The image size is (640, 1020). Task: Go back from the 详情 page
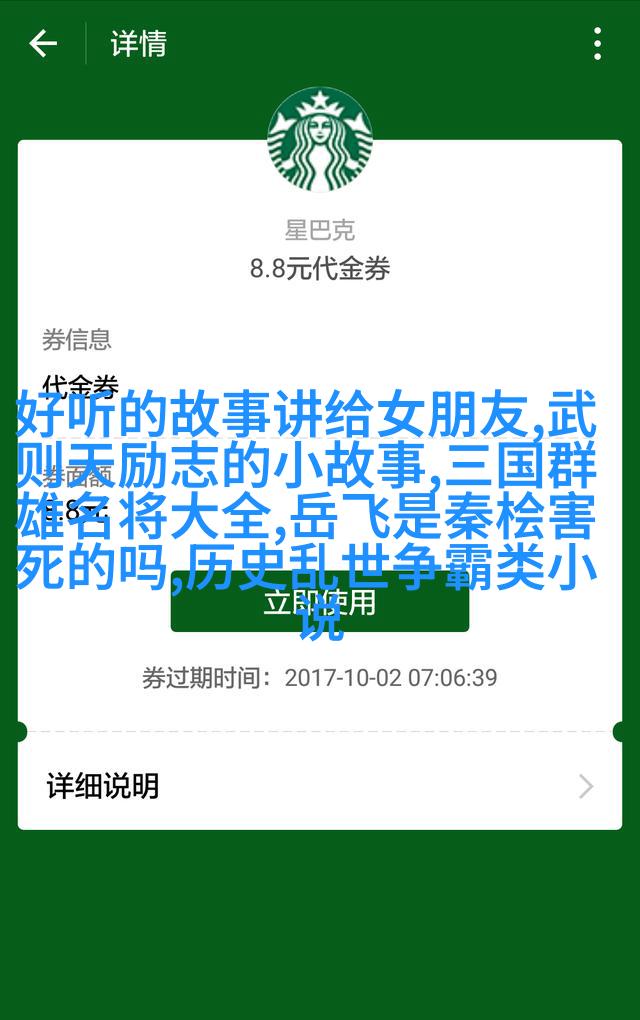click(x=43, y=44)
